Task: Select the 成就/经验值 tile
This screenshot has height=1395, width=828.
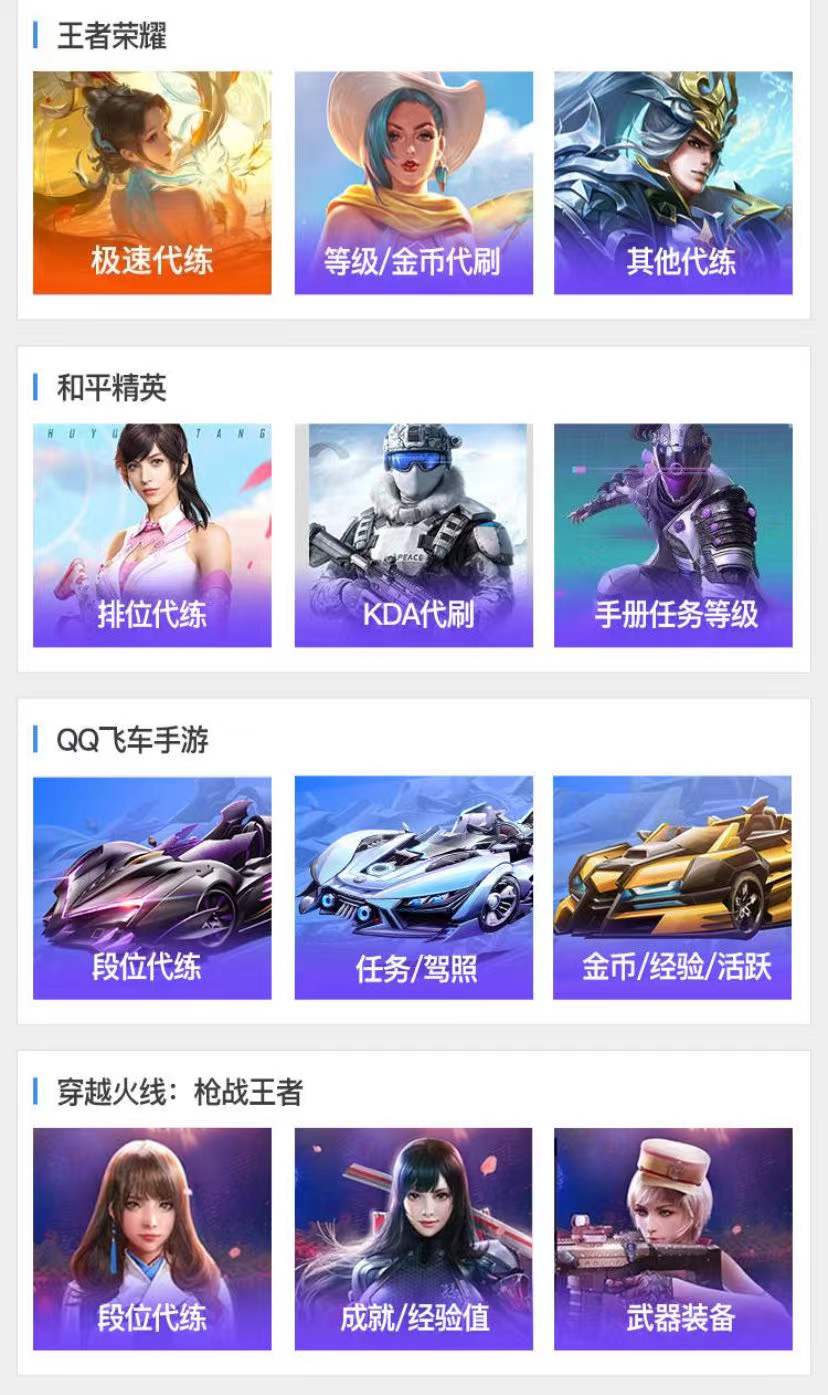Action: click(413, 1239)
